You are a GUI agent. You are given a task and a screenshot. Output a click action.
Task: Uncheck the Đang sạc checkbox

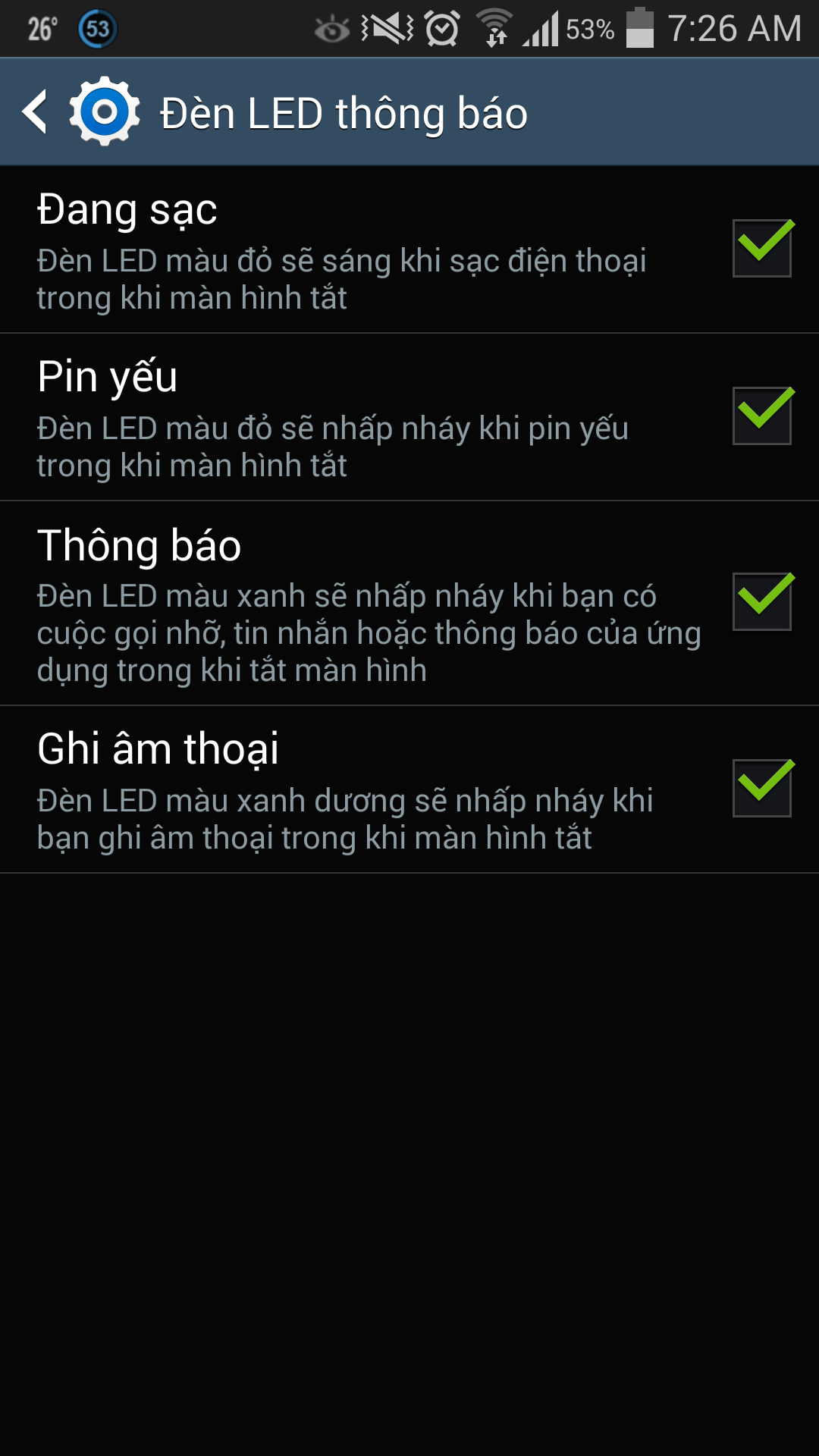761,248
